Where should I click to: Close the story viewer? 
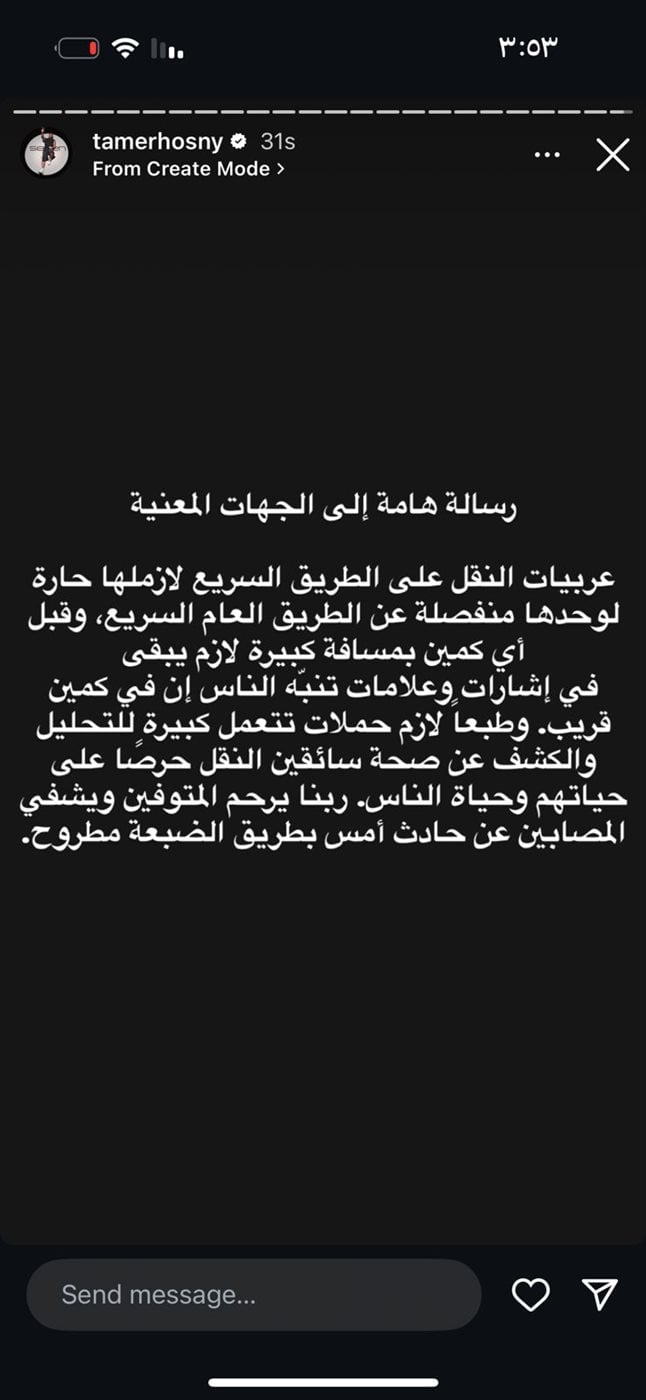pyautogui.click(x=612, y=155)
